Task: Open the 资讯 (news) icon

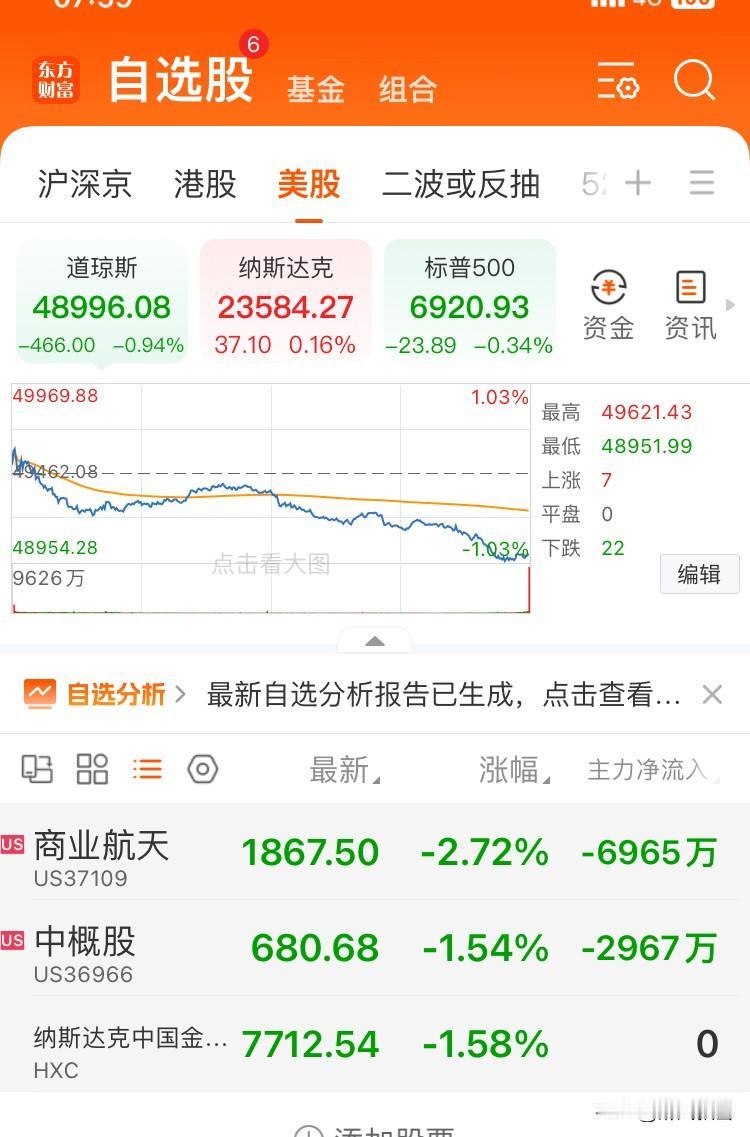Action: [x=689, y=300]
